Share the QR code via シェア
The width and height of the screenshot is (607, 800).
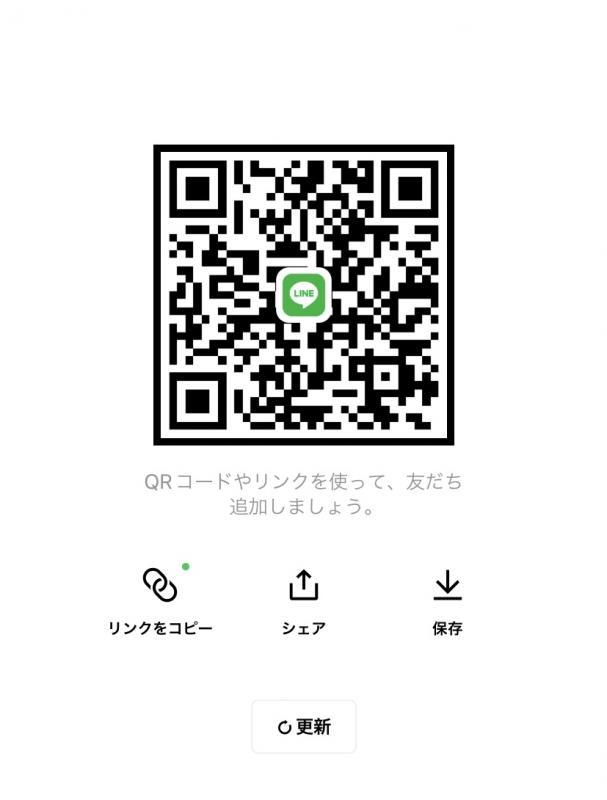tap(303, 586)
